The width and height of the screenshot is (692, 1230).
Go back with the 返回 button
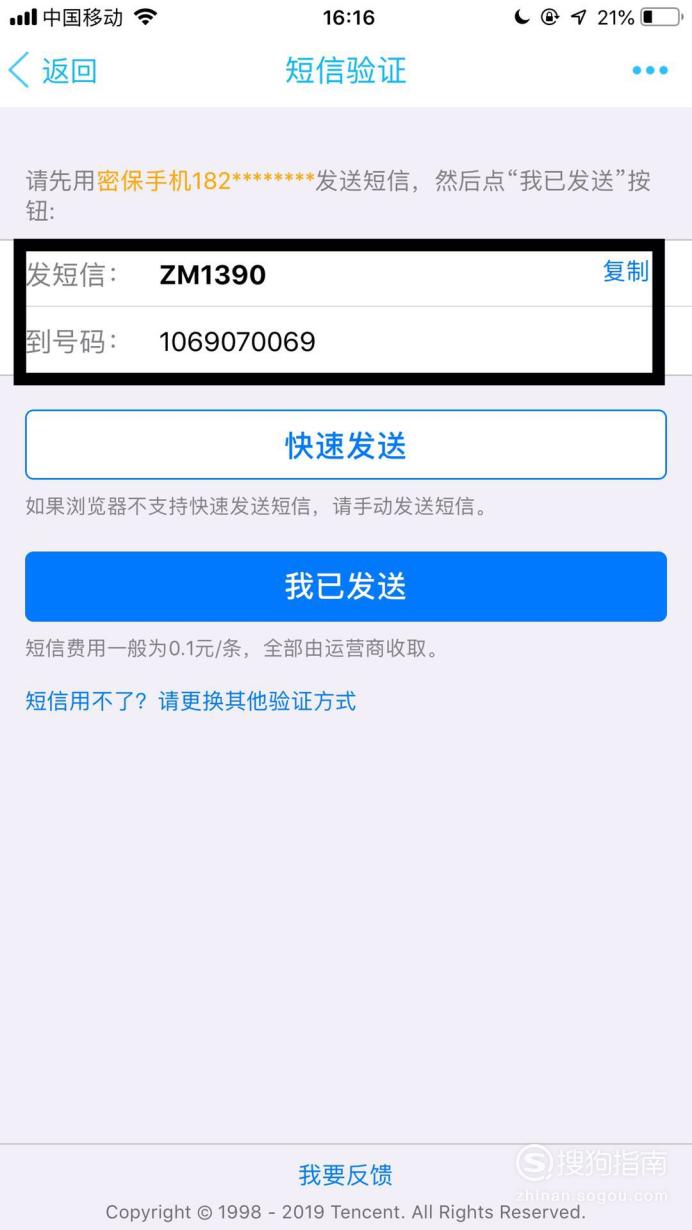(x=53, y=71)
